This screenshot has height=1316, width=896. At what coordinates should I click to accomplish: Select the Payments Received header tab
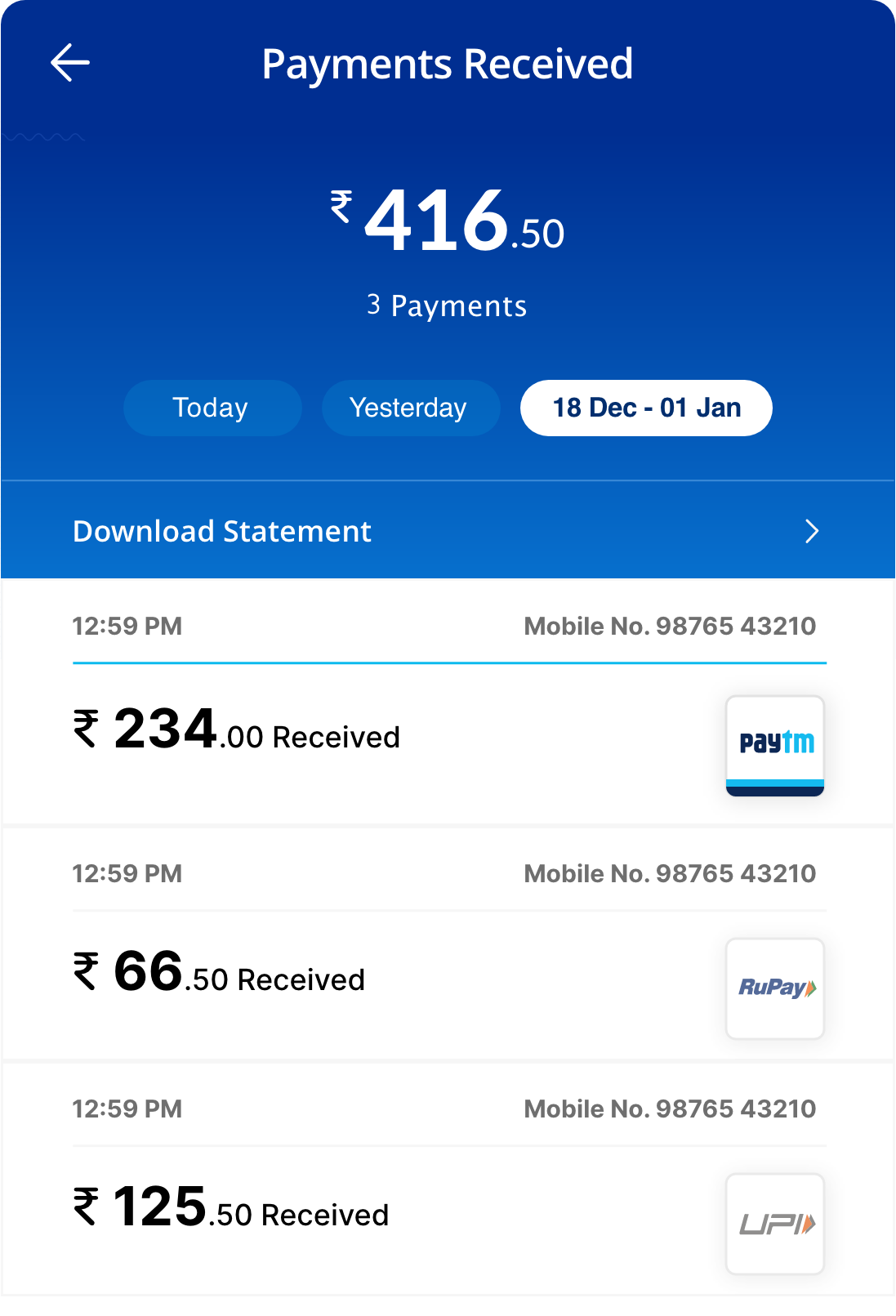pos(448,64)
